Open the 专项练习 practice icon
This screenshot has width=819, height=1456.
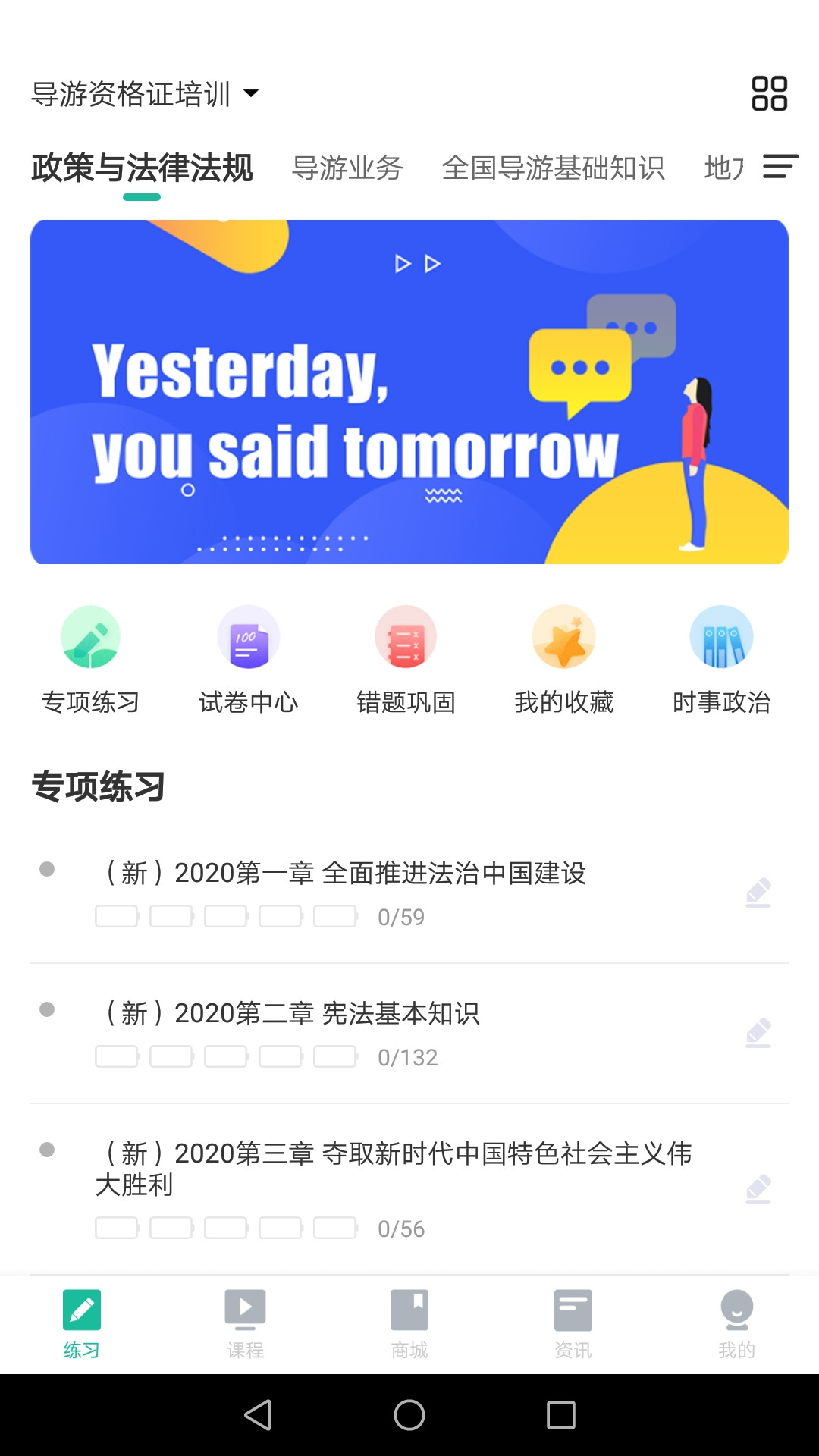pos(91,658)
